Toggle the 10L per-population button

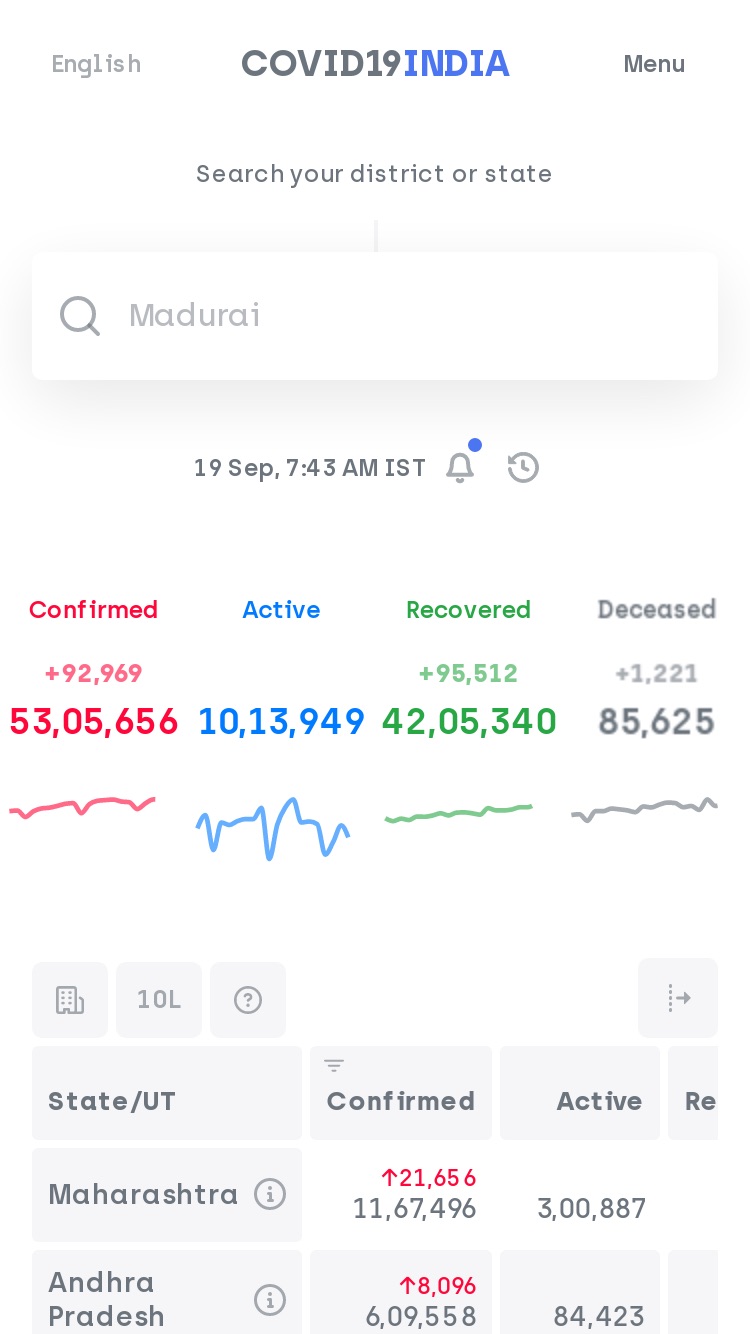pyautogui.click(x=159, y=999)
